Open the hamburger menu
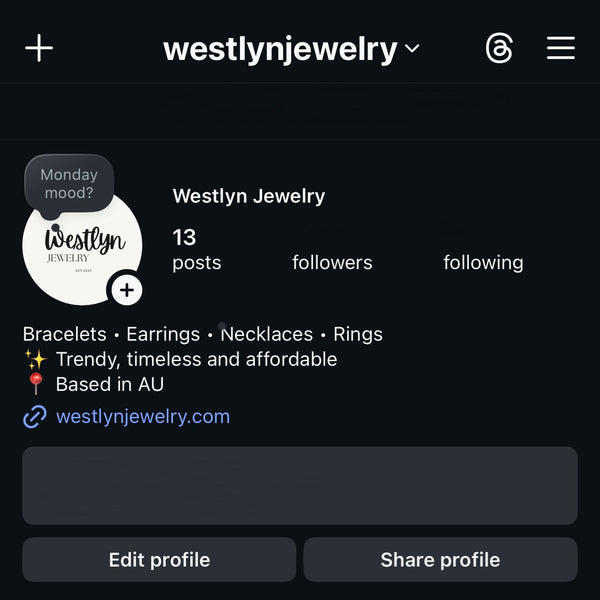This screenshot has height=600, width=600. (560, 48)
